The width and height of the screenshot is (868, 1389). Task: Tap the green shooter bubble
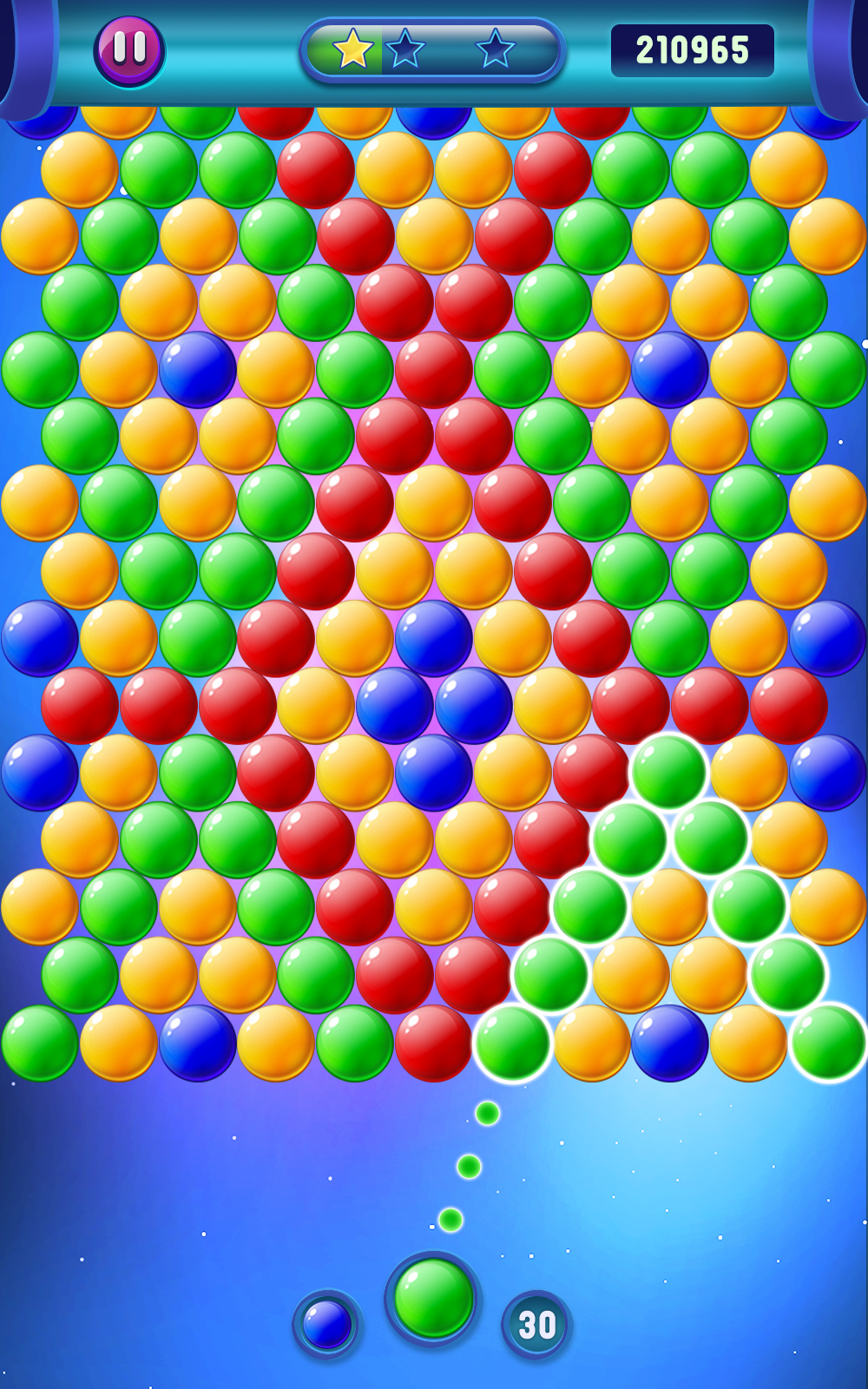tap(433, 1298)
